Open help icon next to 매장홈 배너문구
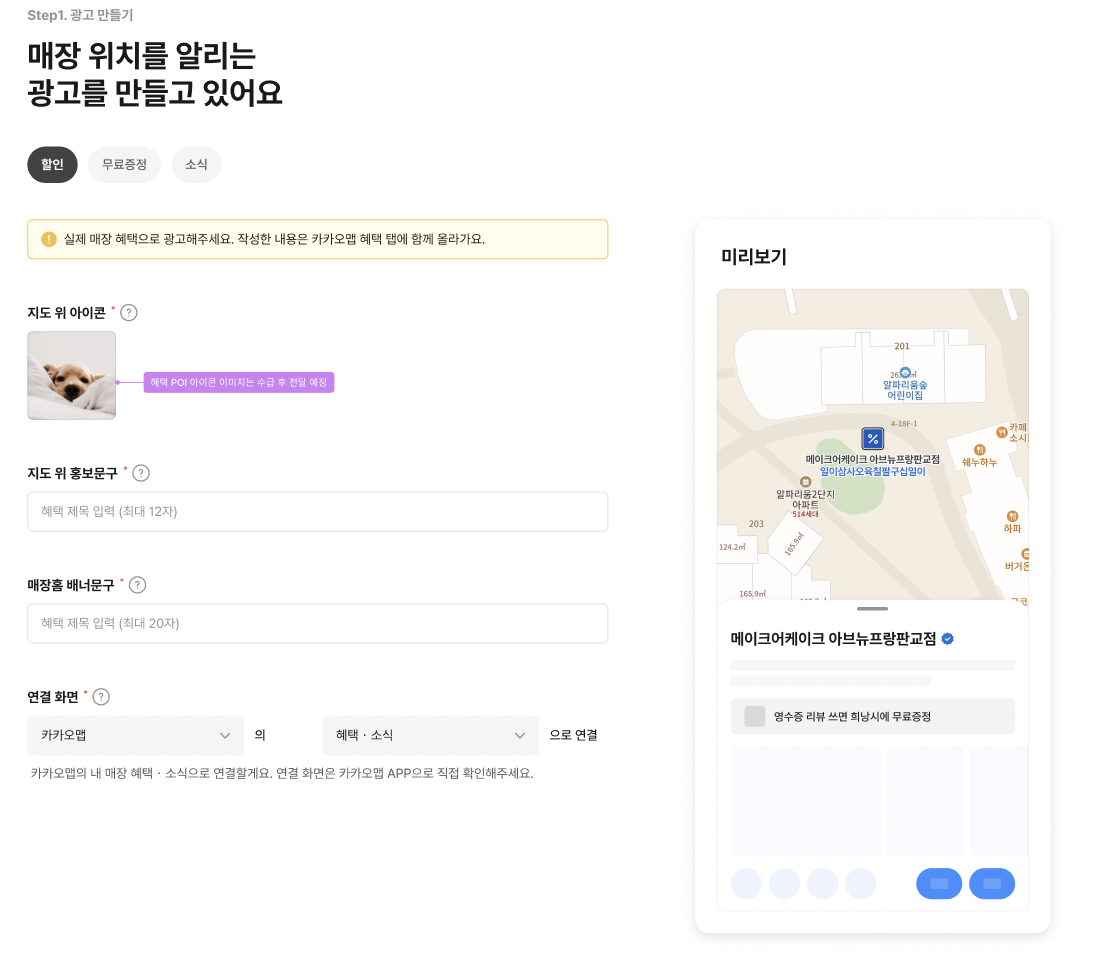The width and height of the screenshot is (1100, 972). [x=138, y=585]
